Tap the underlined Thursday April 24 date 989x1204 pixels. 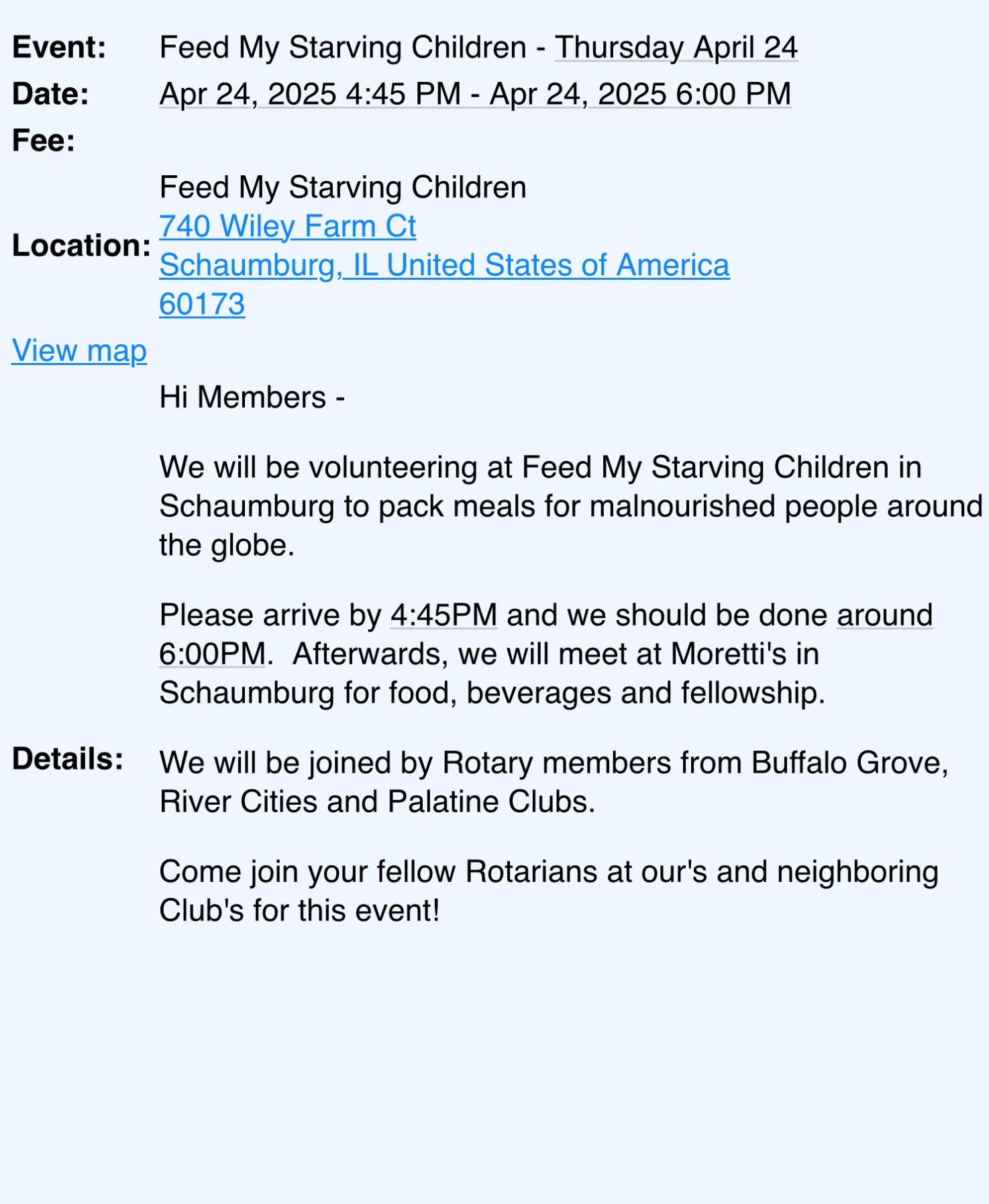tap(676, 48)
